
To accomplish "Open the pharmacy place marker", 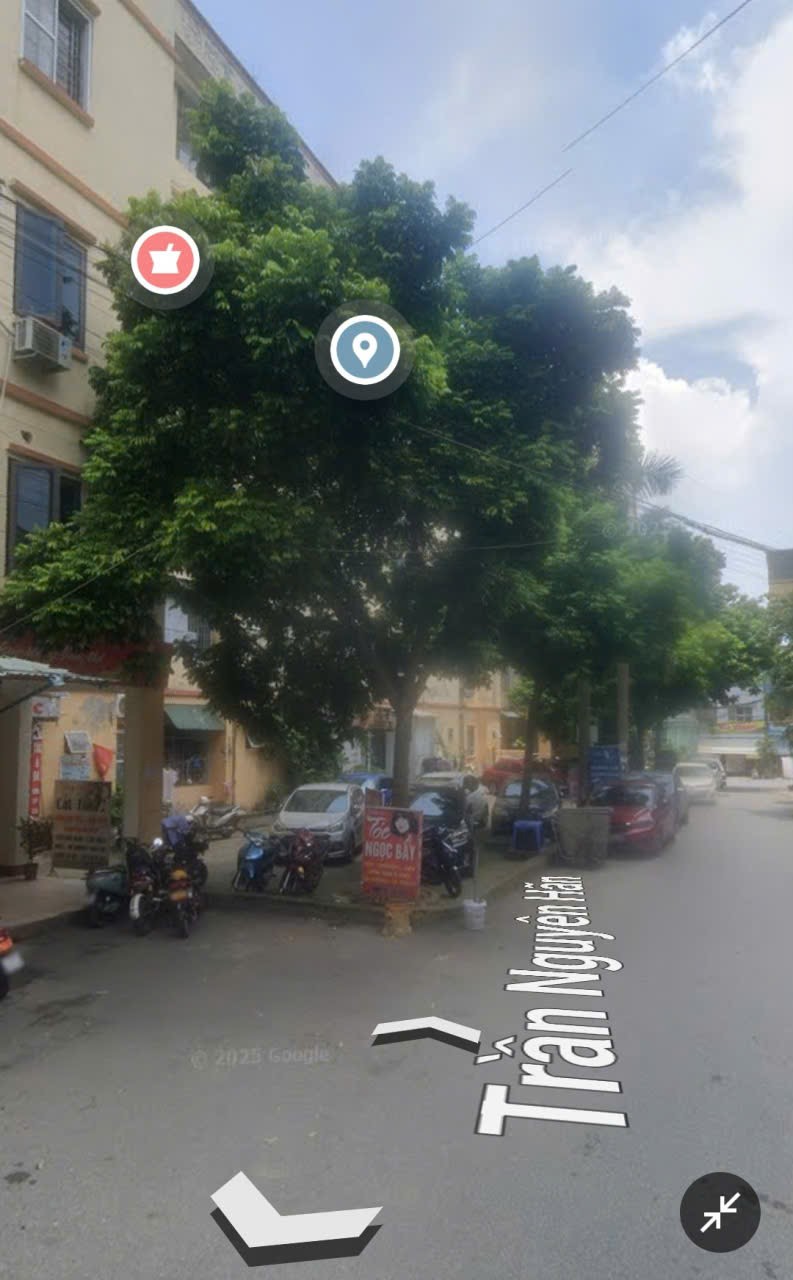I will 165,260.
